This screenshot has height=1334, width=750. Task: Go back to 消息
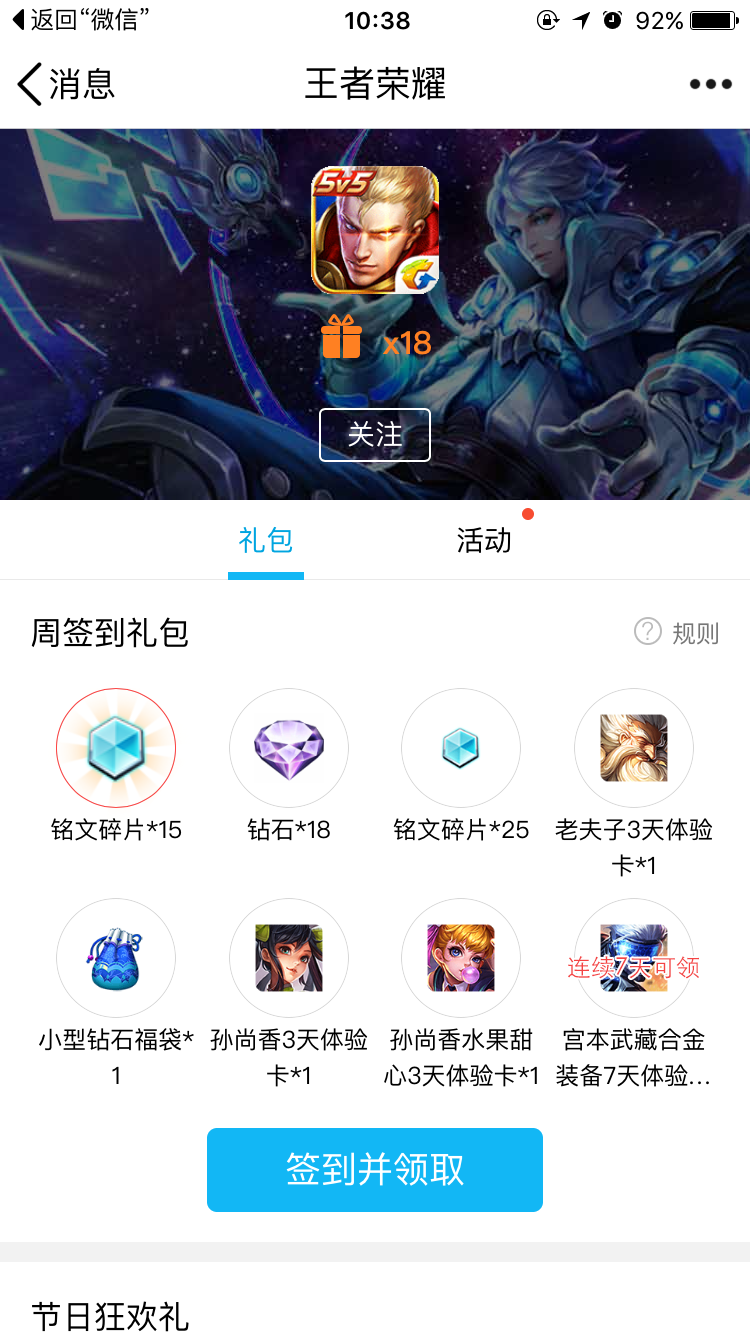coord(66,84)
